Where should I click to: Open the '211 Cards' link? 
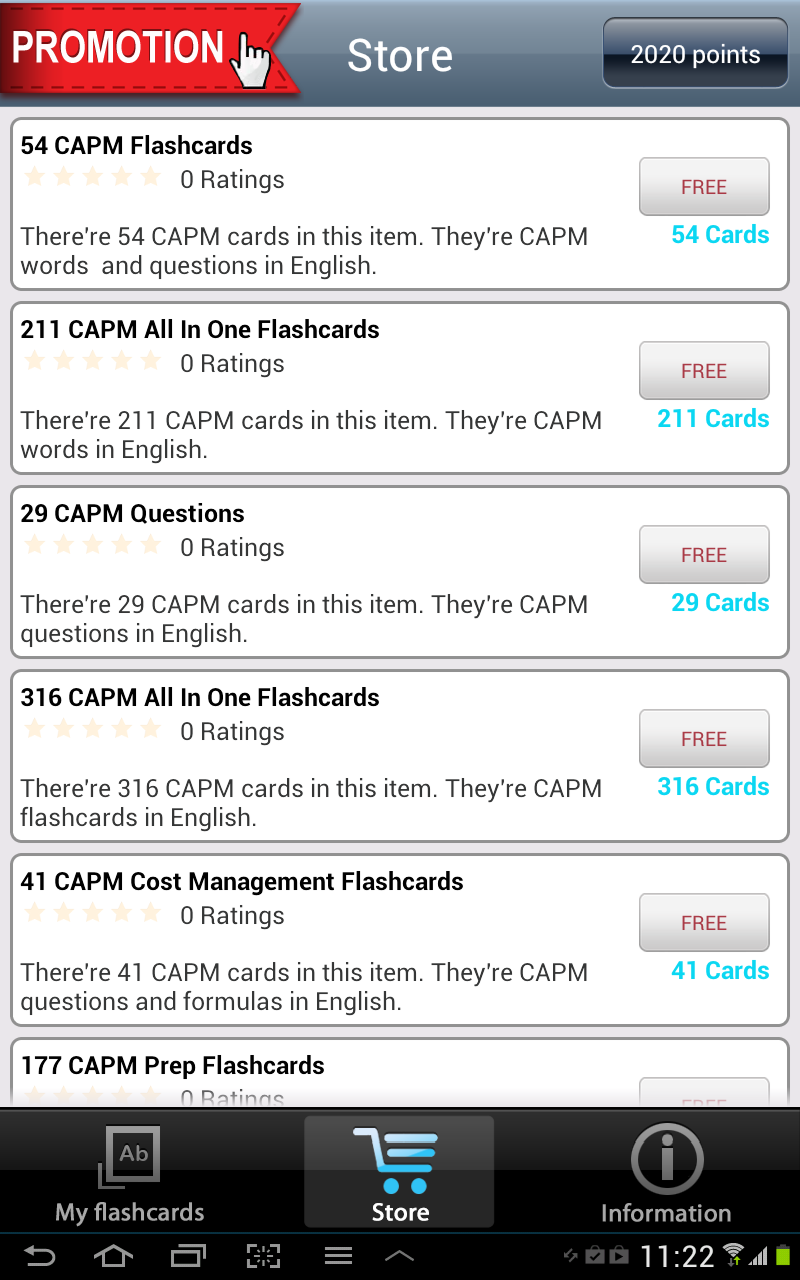tap(712, 418)
